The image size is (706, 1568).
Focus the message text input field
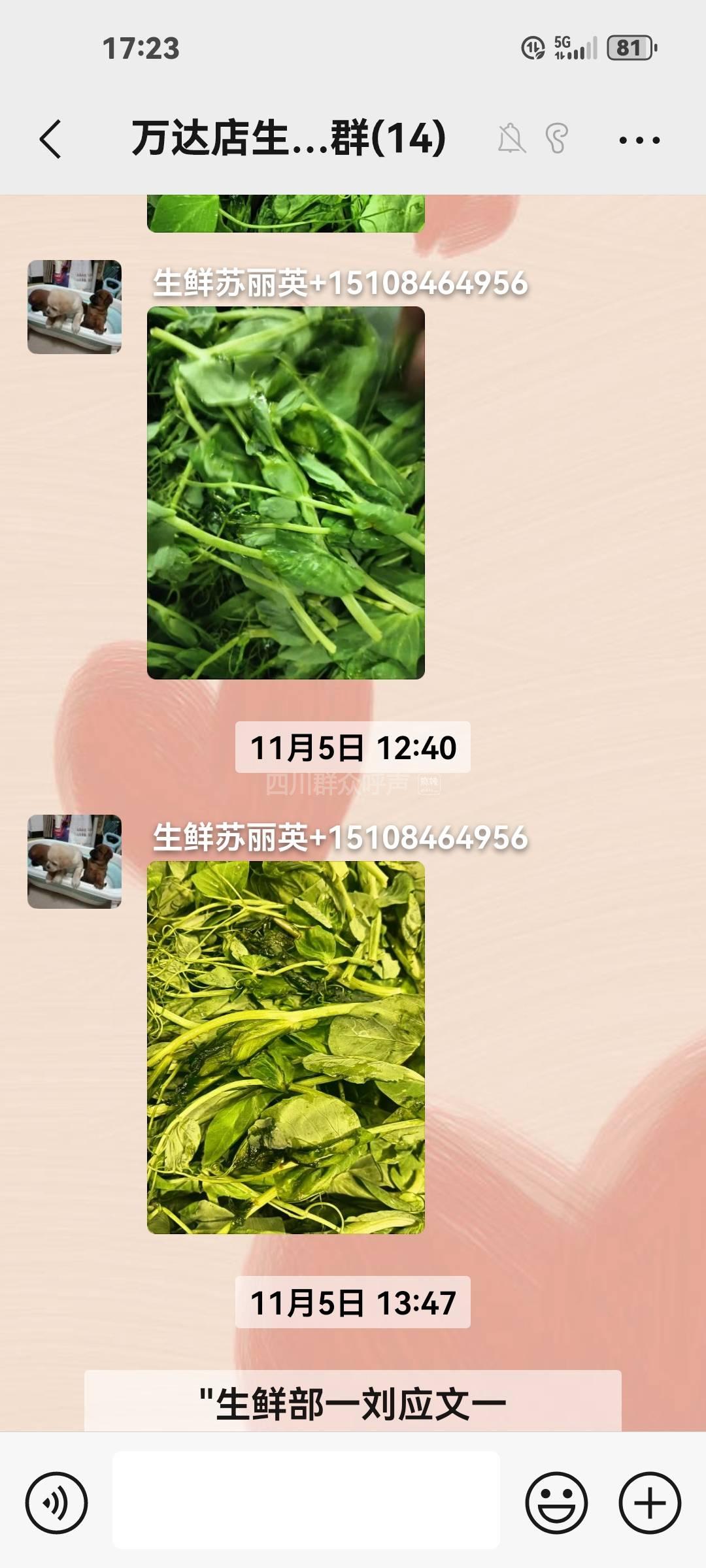[306, 1500]
